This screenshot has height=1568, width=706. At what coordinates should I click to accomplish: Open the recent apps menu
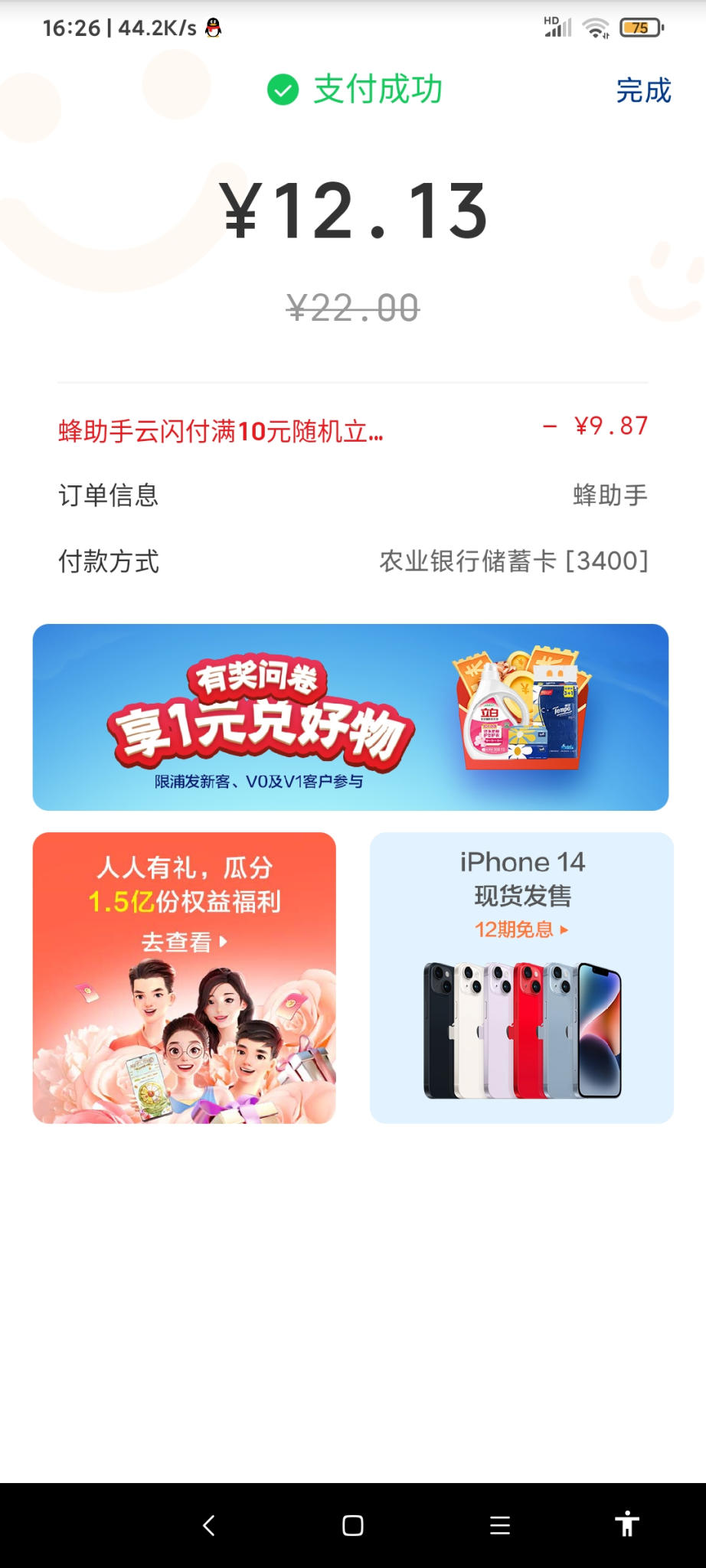(x=500, y=1525)
